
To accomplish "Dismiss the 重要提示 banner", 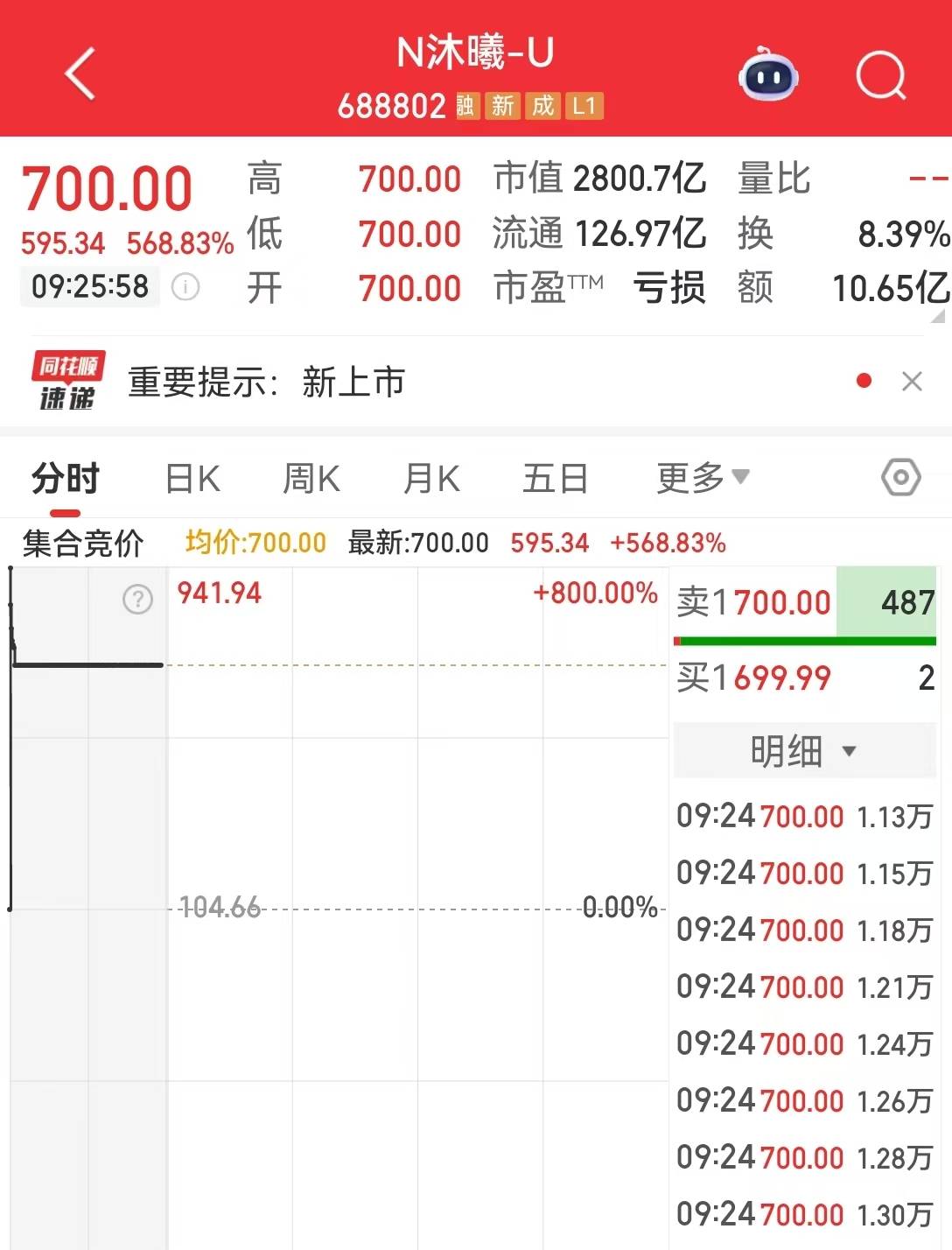I will click(912, 382).
